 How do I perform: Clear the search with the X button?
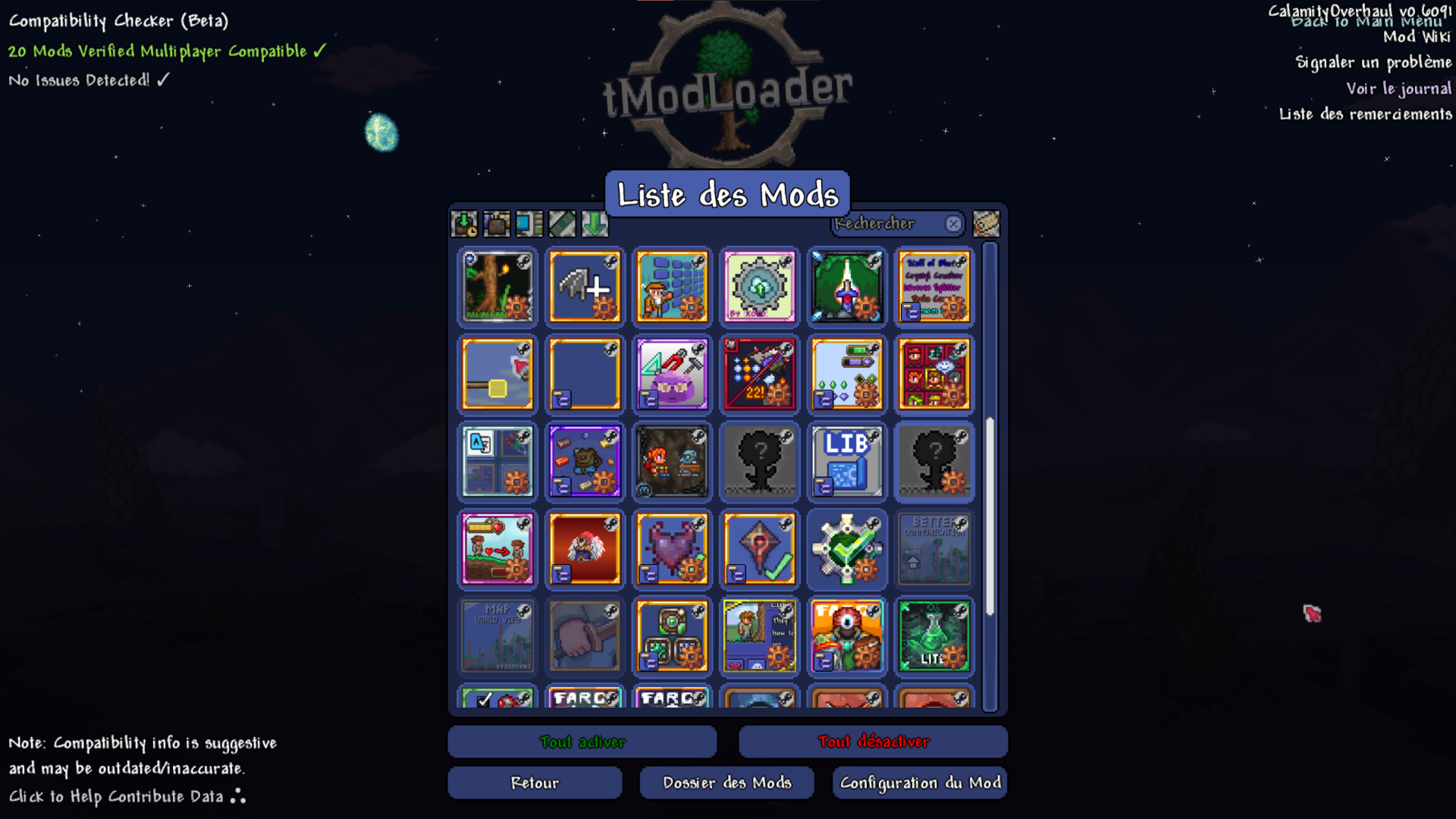(953, 224)
